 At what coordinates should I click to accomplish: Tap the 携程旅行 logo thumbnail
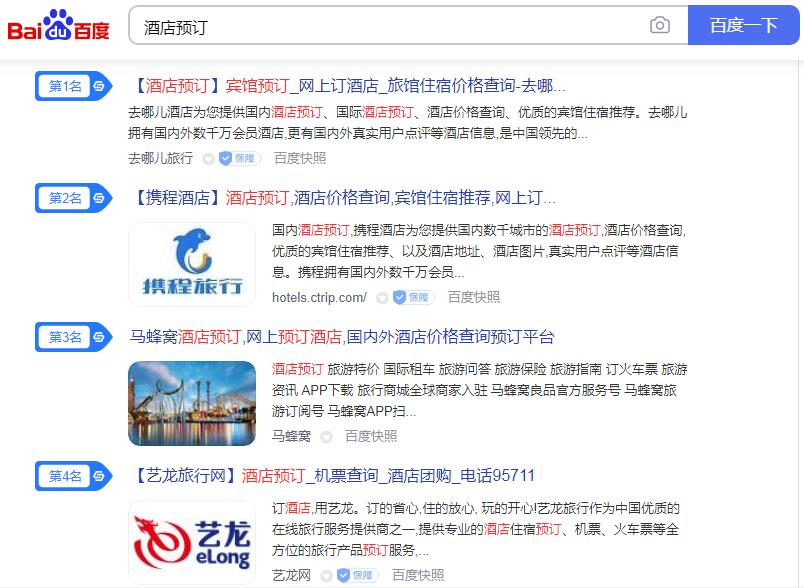[x=192, y=264]
